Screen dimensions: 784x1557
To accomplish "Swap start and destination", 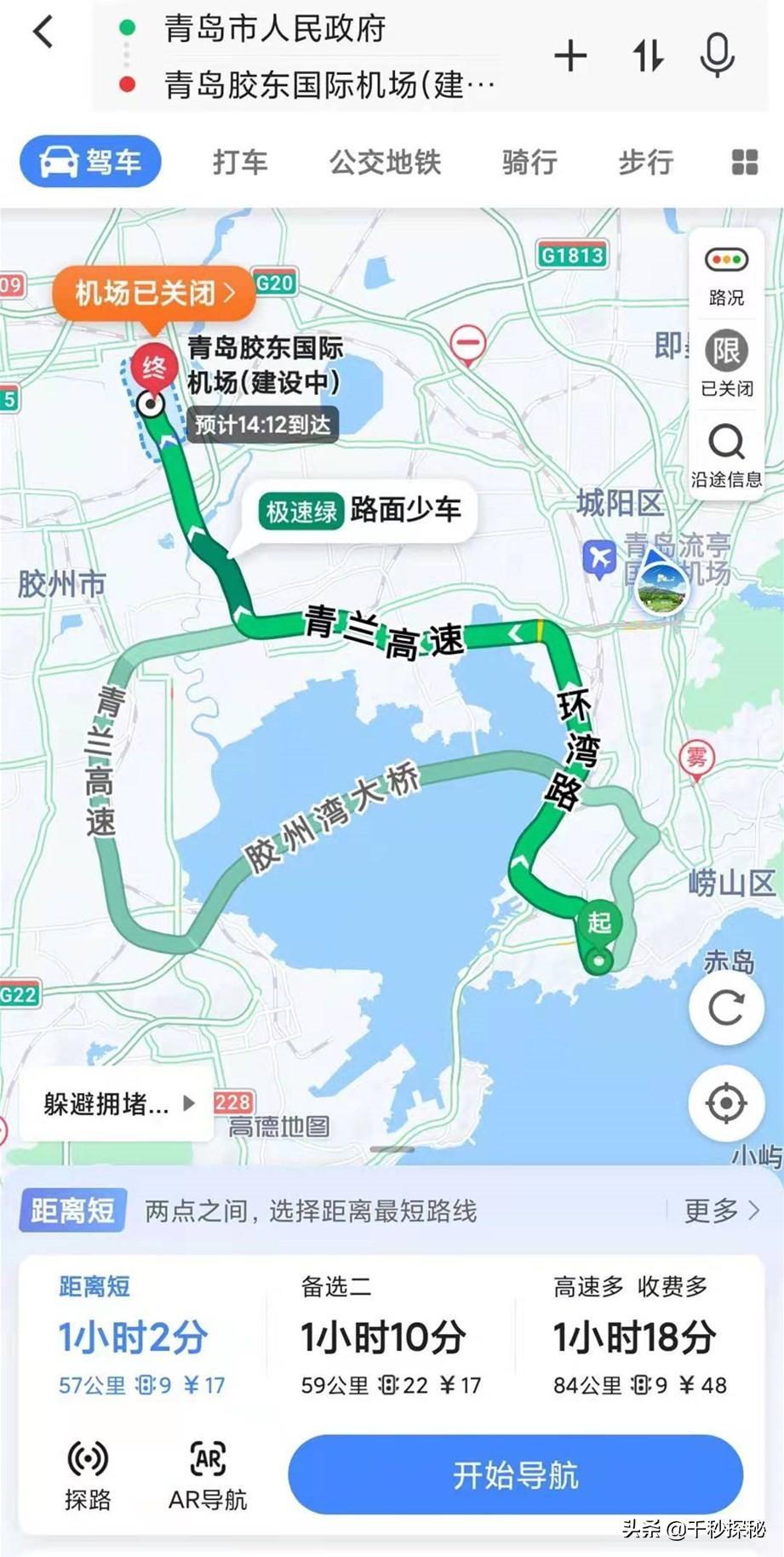I will (648, 56).
